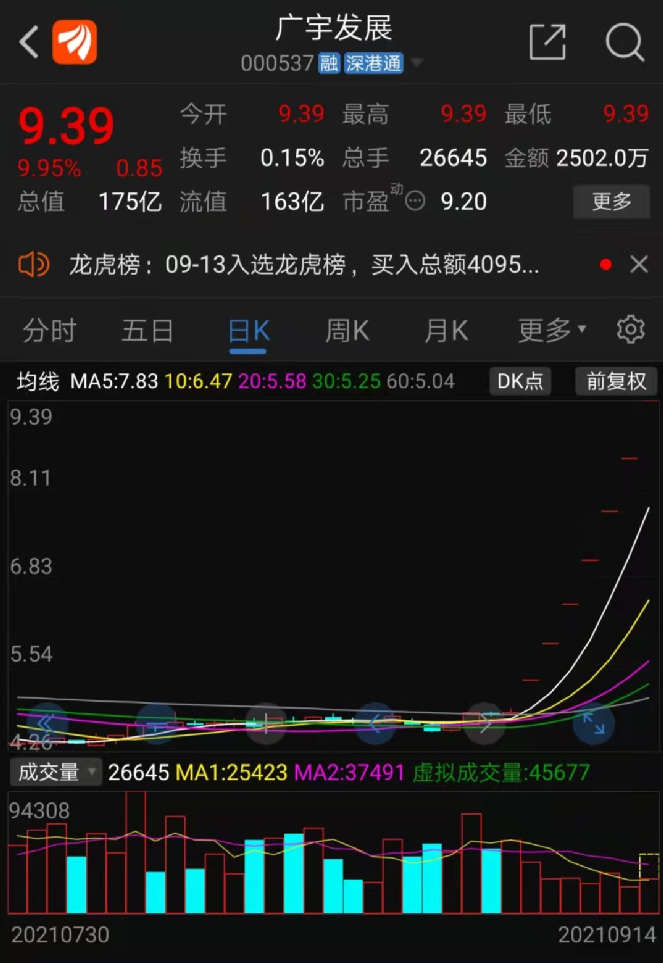
Task: Select the 日K tab
Action: 248,330
